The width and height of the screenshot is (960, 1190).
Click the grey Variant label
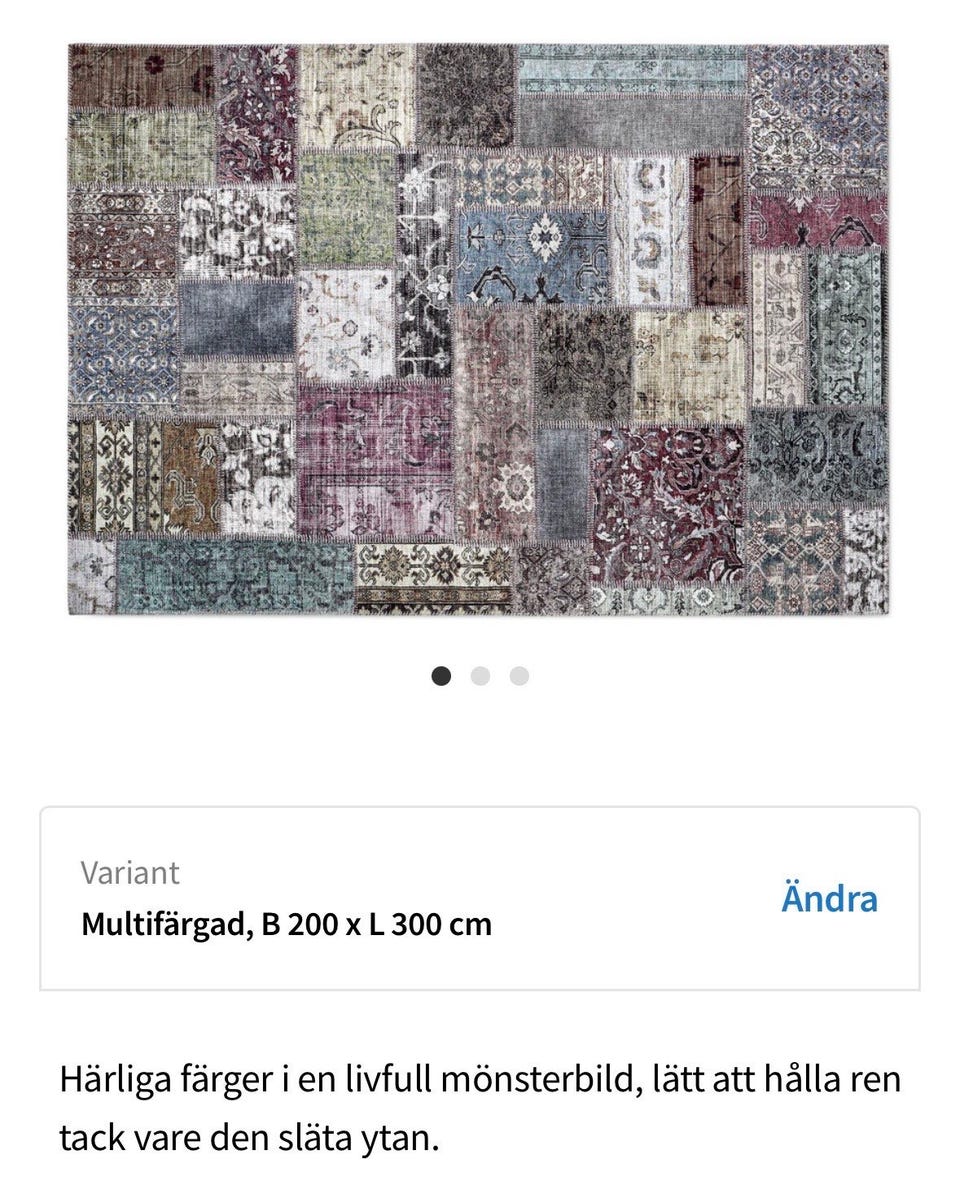point(130,872)
